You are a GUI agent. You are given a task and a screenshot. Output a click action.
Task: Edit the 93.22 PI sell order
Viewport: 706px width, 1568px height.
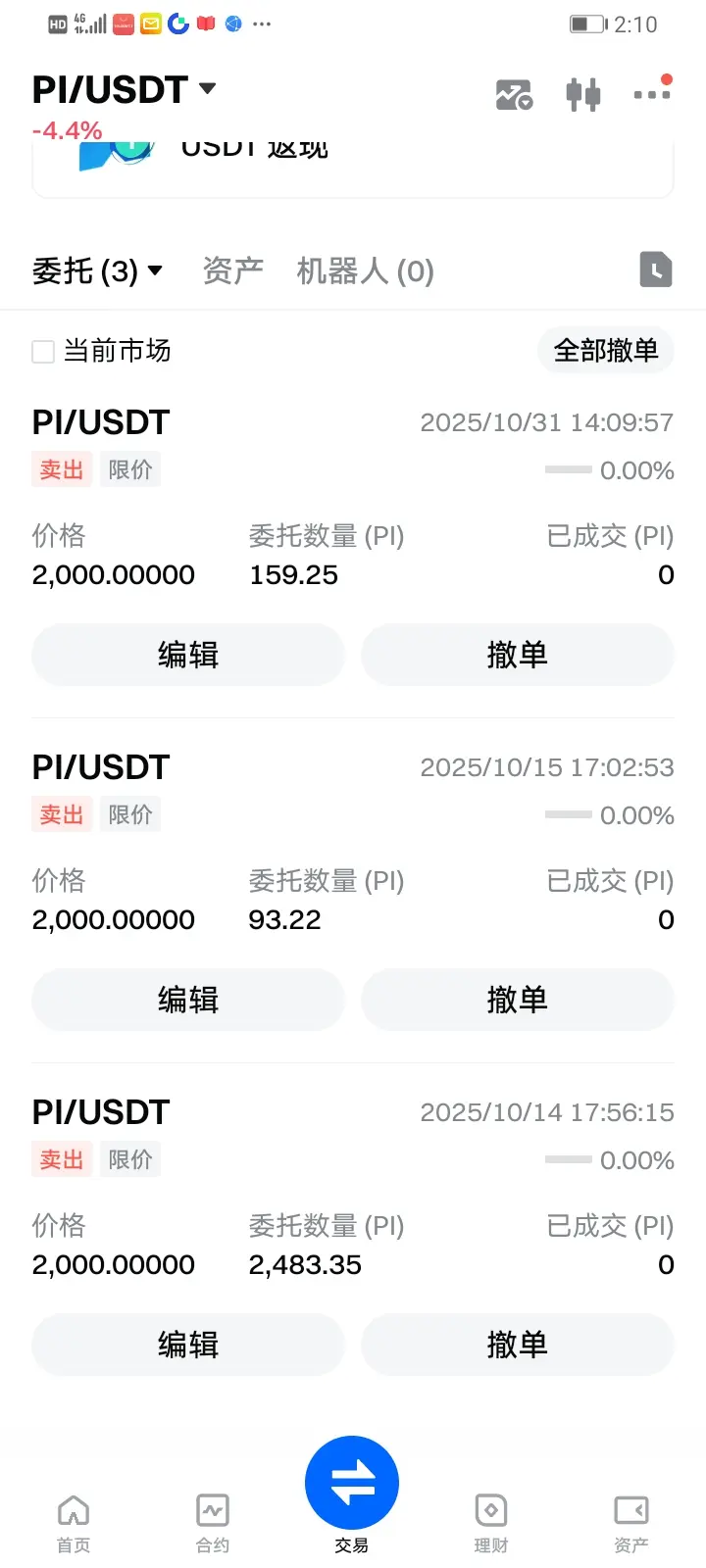tap(188, 1000)
